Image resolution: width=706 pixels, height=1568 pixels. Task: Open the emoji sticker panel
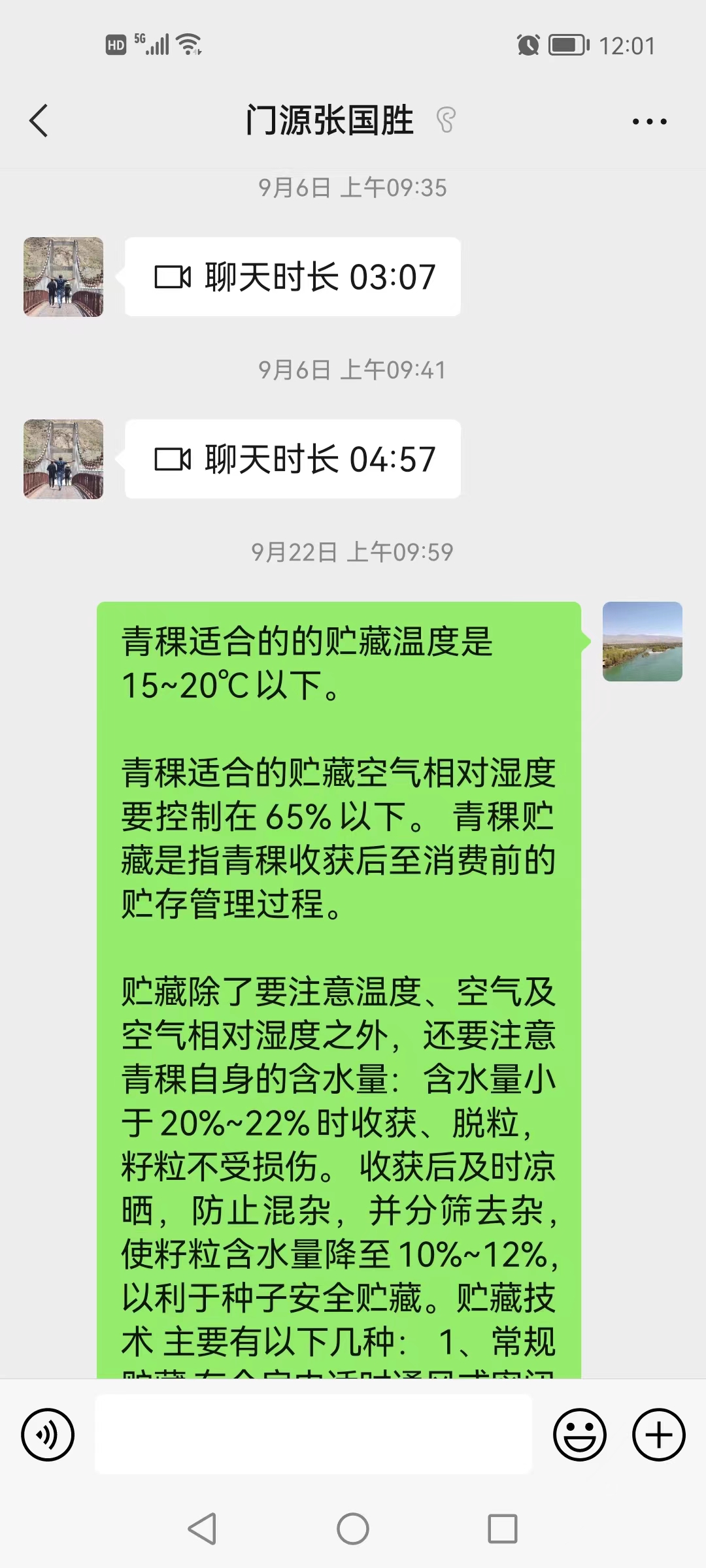[579, 1435]
